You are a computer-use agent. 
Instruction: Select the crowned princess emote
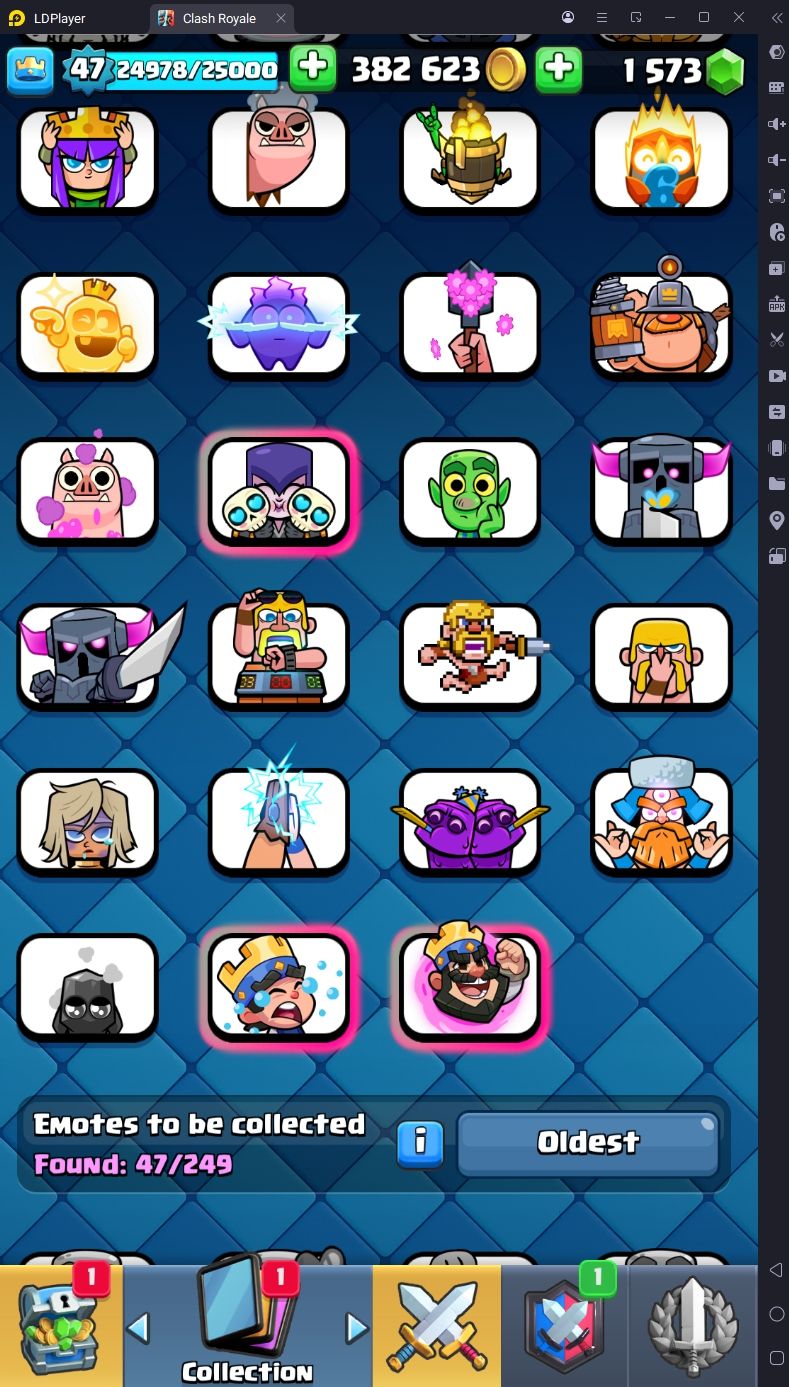(x=88, y=160)
